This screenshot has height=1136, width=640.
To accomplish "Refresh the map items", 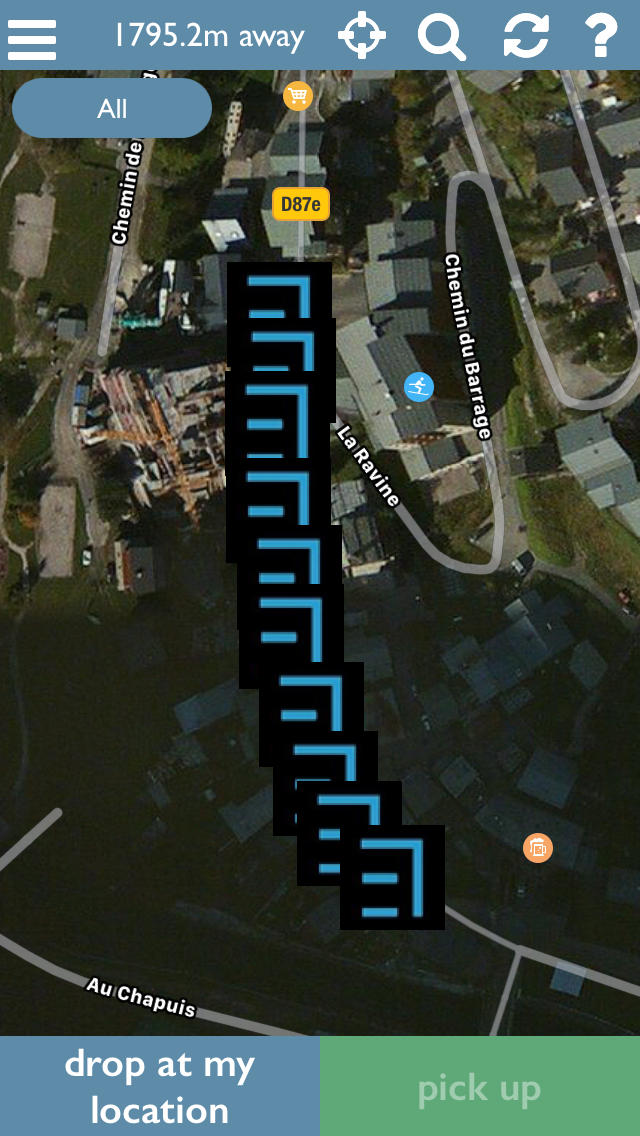I will 526,36.
